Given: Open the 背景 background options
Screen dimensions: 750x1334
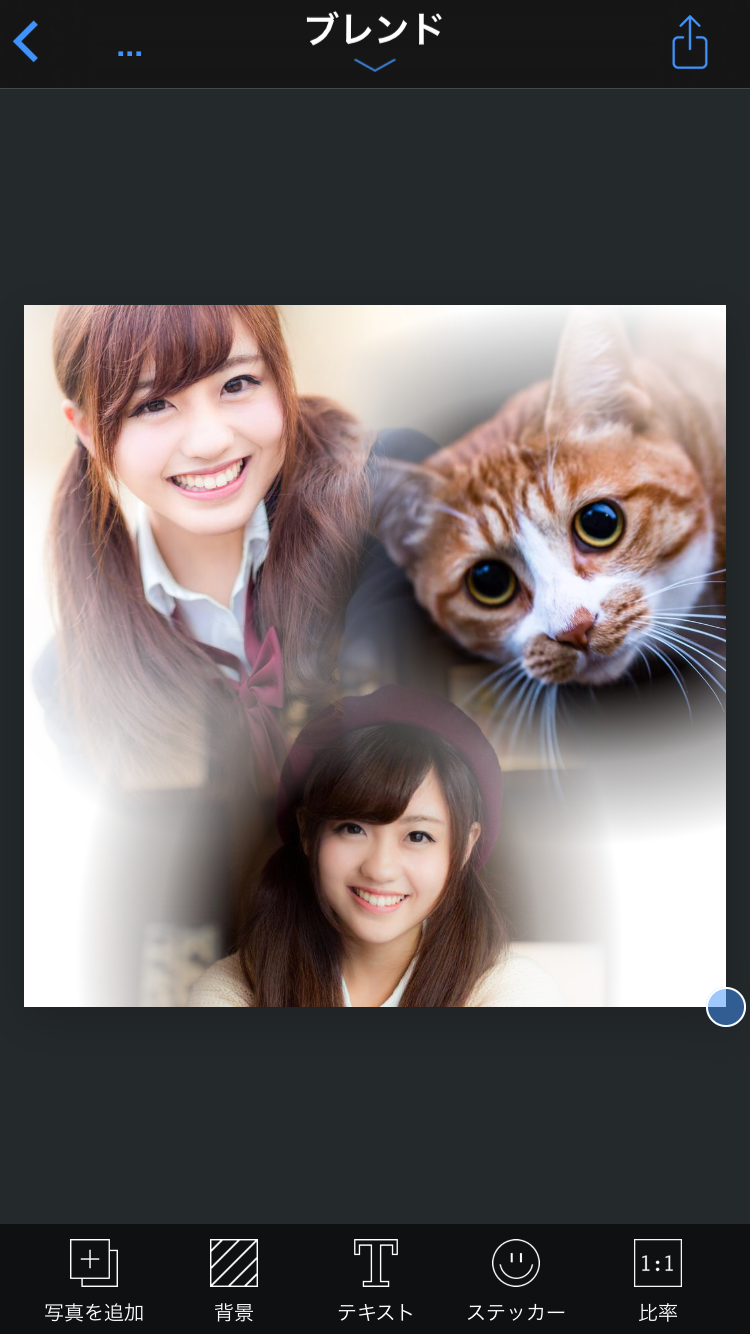Looking at the screenshot, I should pos(234,1279).
